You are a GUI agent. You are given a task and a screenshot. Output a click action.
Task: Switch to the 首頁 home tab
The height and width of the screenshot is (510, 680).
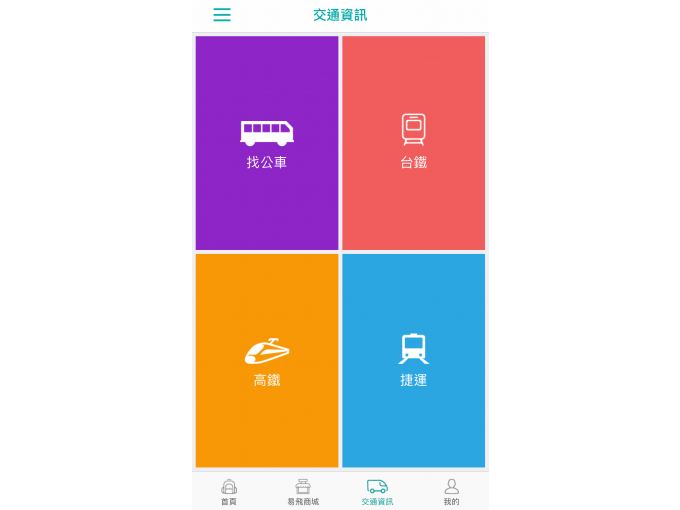pos(229,491)
